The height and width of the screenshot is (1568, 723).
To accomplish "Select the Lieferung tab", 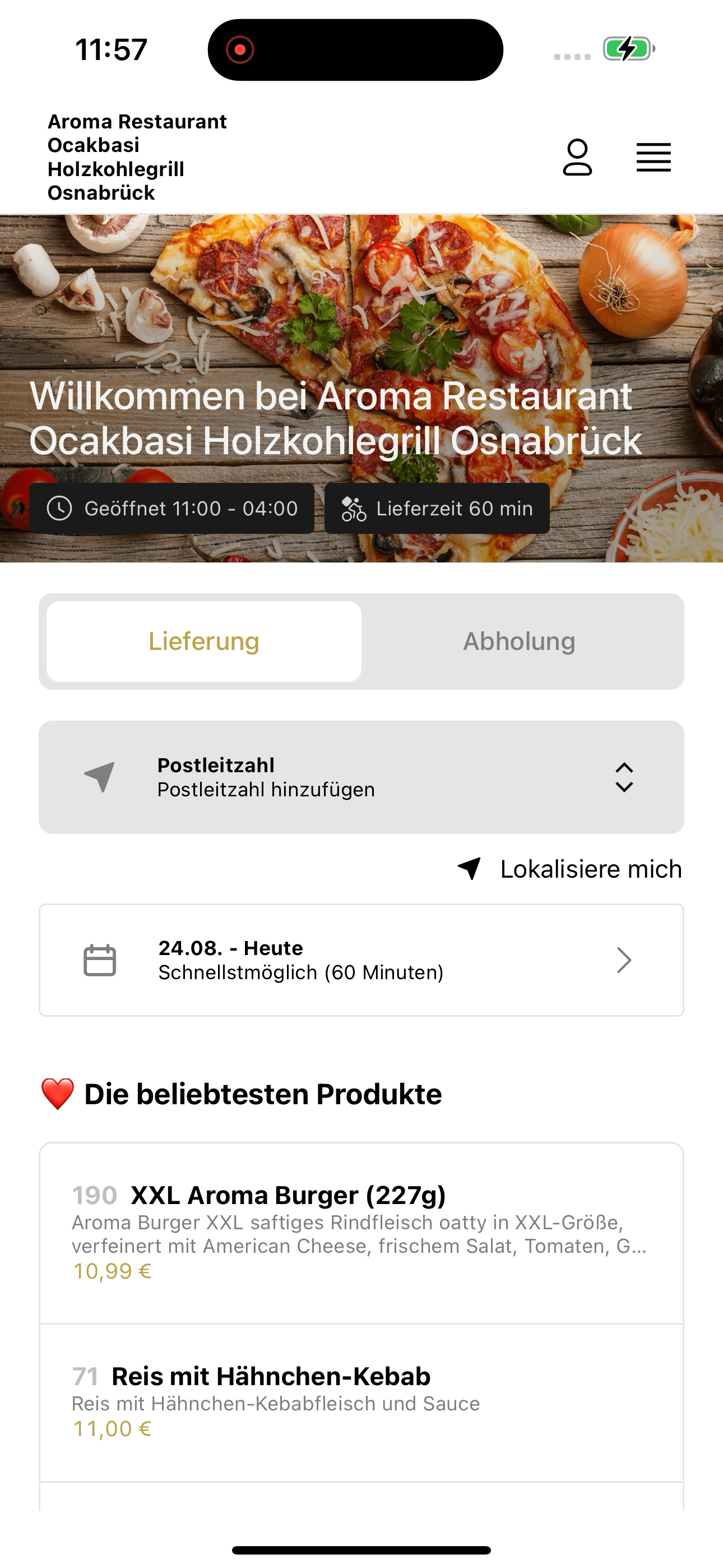I will point(204,641).
